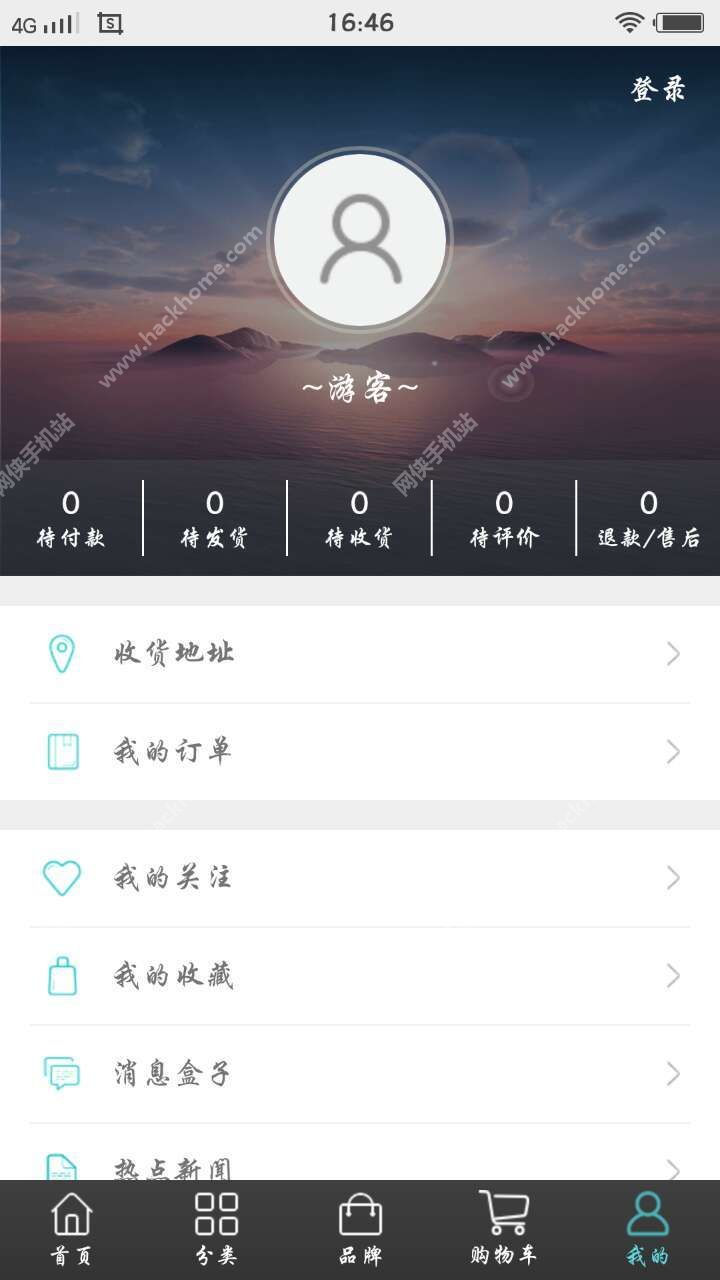This screenshot has width=720, height=1280.
Task: View 待评价 awaiting review orders
Action: (x=504, y=518)
